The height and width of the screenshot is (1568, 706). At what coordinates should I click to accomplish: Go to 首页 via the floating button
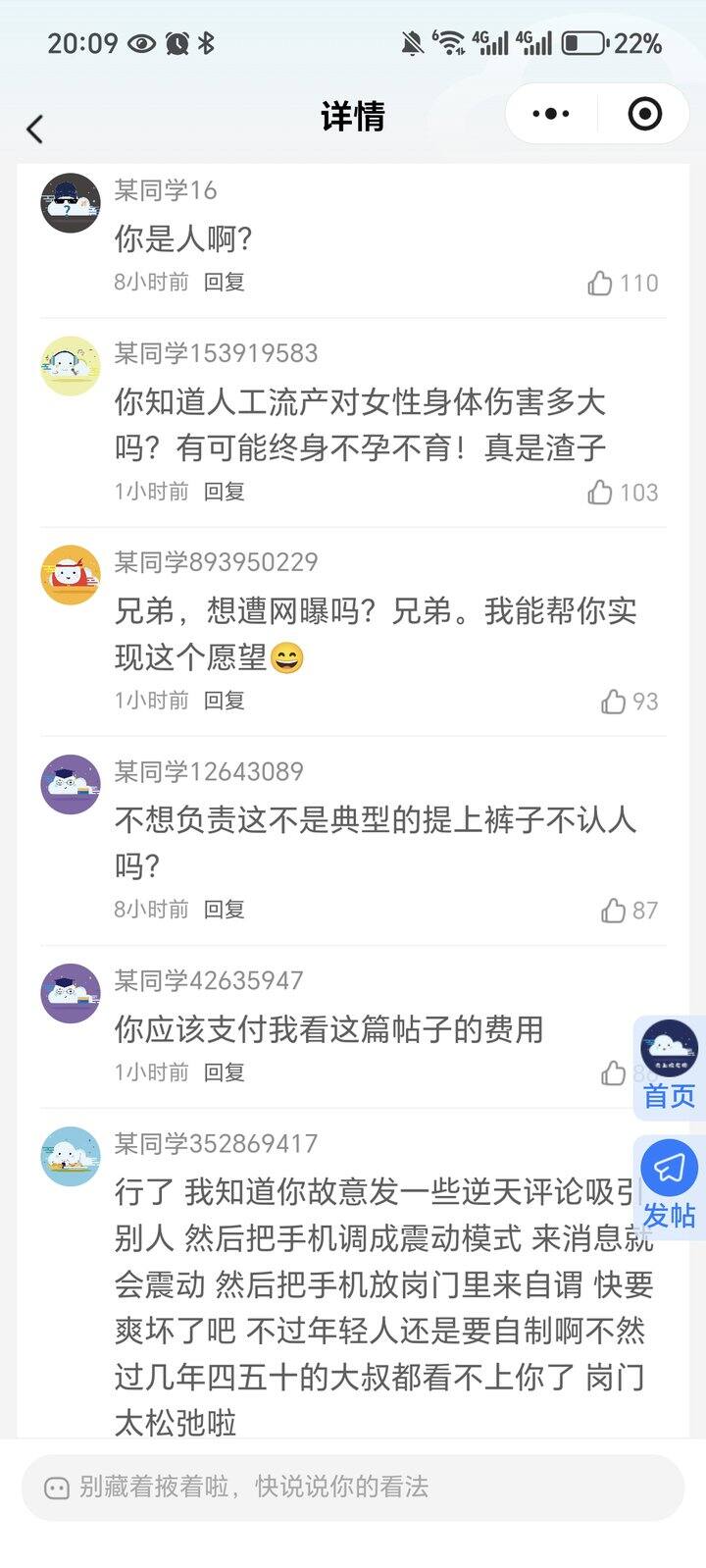pos(670,1066)
